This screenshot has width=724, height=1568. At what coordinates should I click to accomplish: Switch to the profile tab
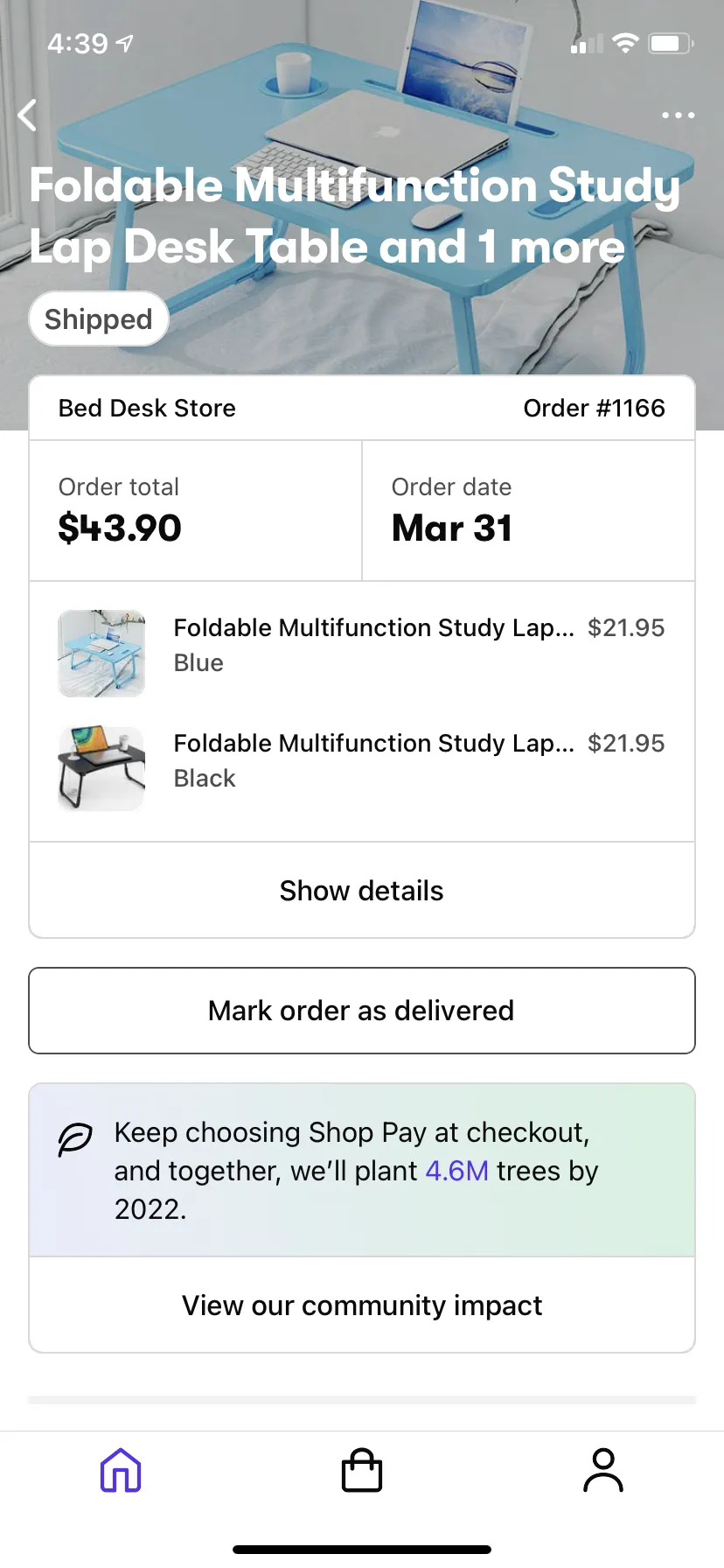tap(603, 1470)
